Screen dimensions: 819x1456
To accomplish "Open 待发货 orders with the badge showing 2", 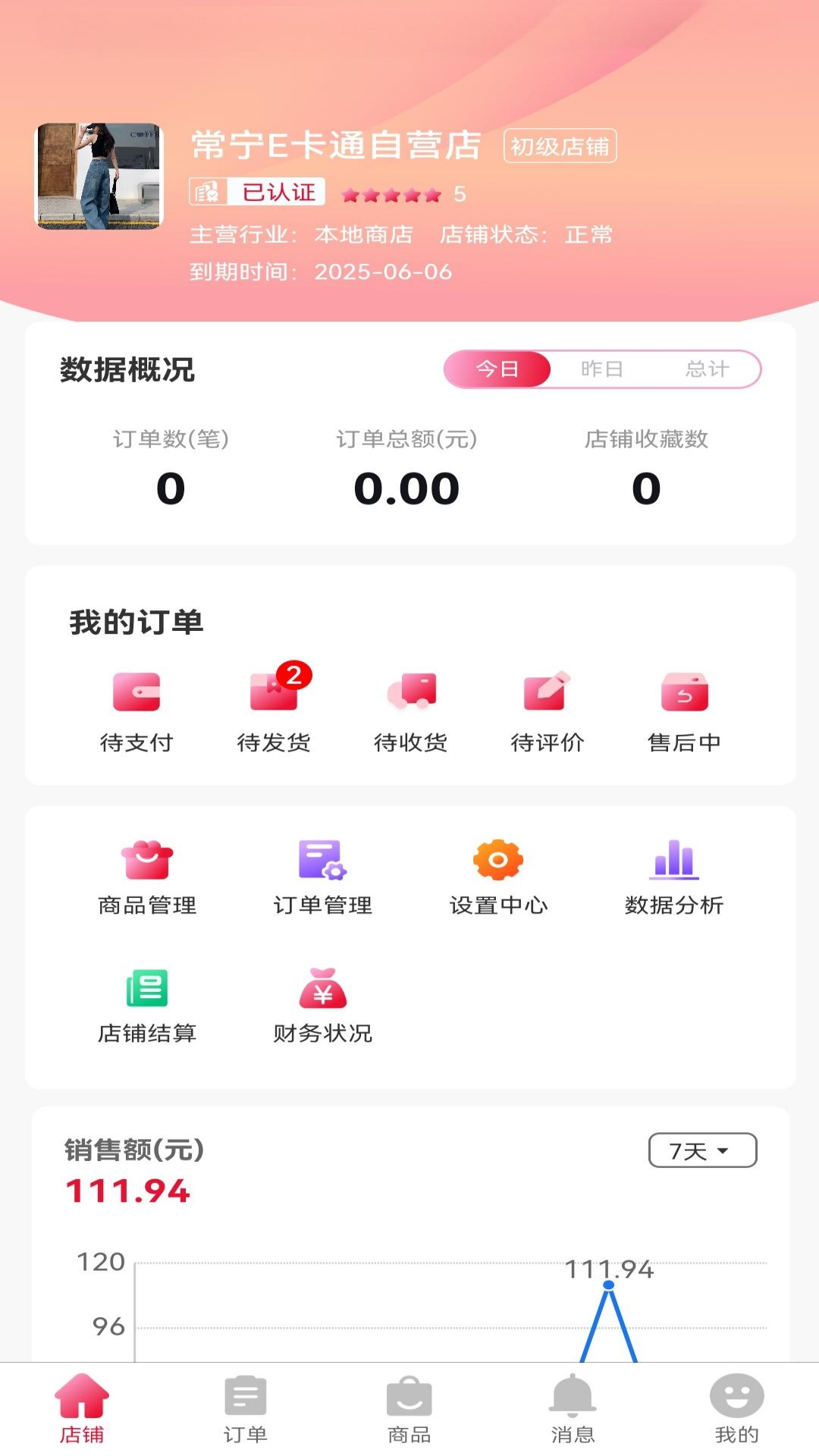I will [275, 705].
